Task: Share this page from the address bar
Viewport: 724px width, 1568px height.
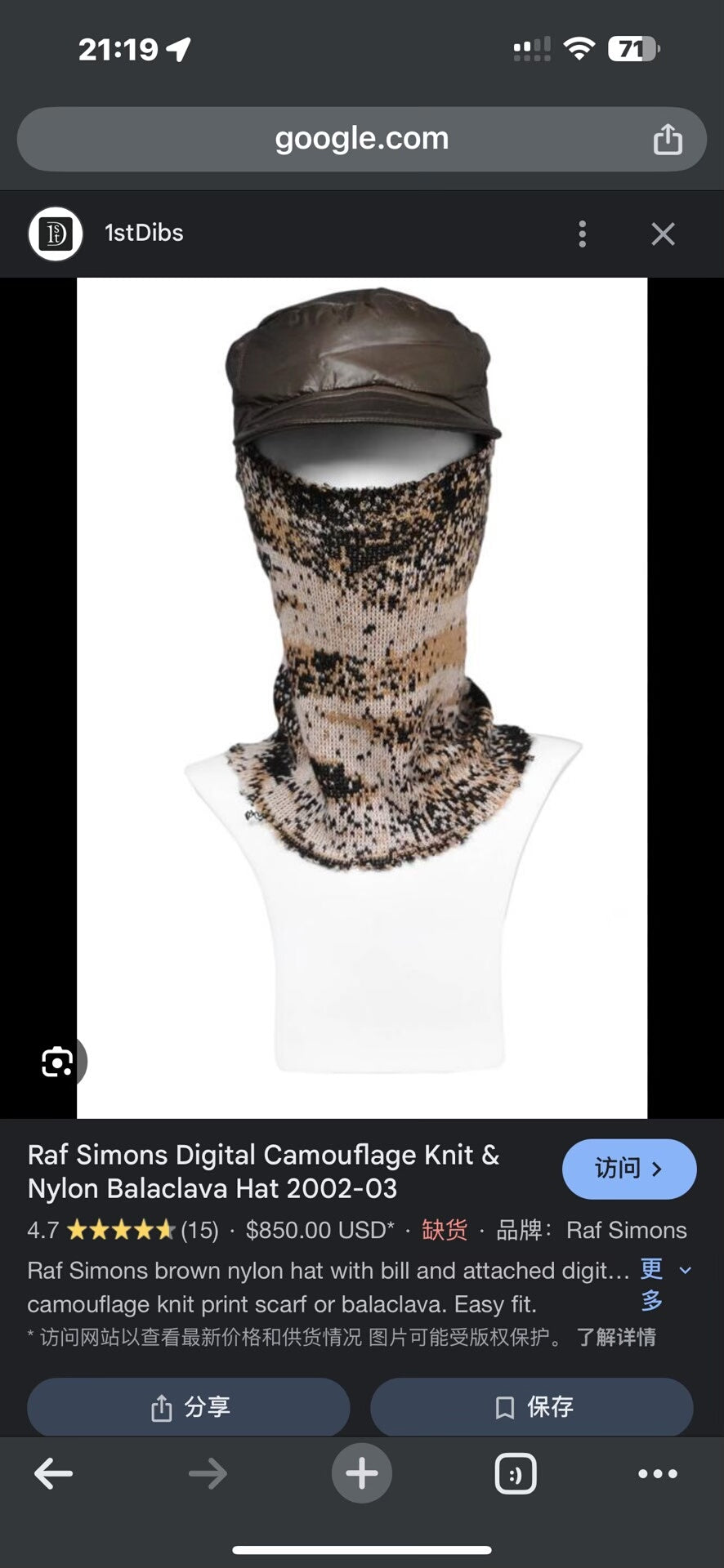Action: 667,139
